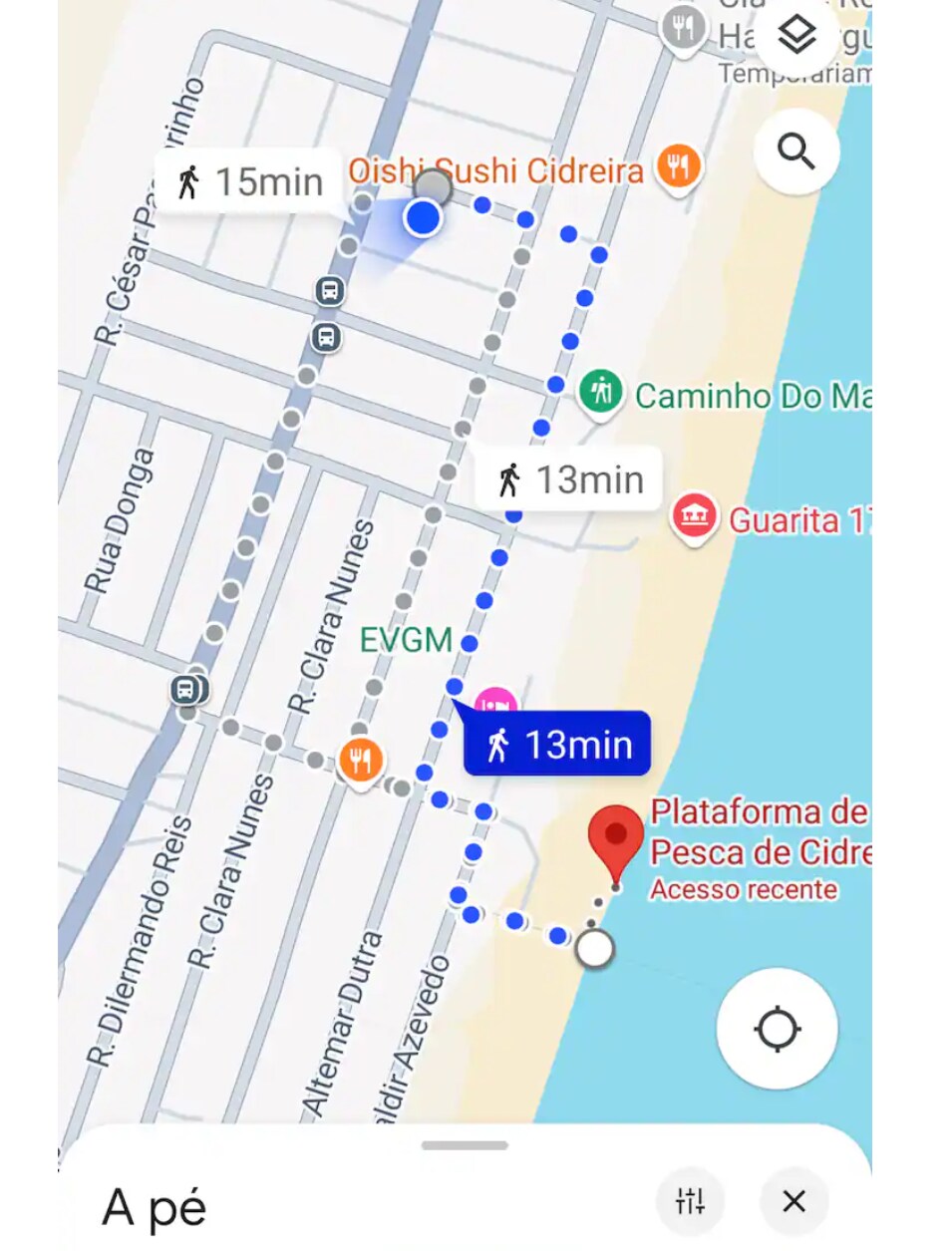Viewport: 952px width, 1251px height.
Task: Tap the Plataforma de Pesca destination pin
Action: [x=615, y=837]
